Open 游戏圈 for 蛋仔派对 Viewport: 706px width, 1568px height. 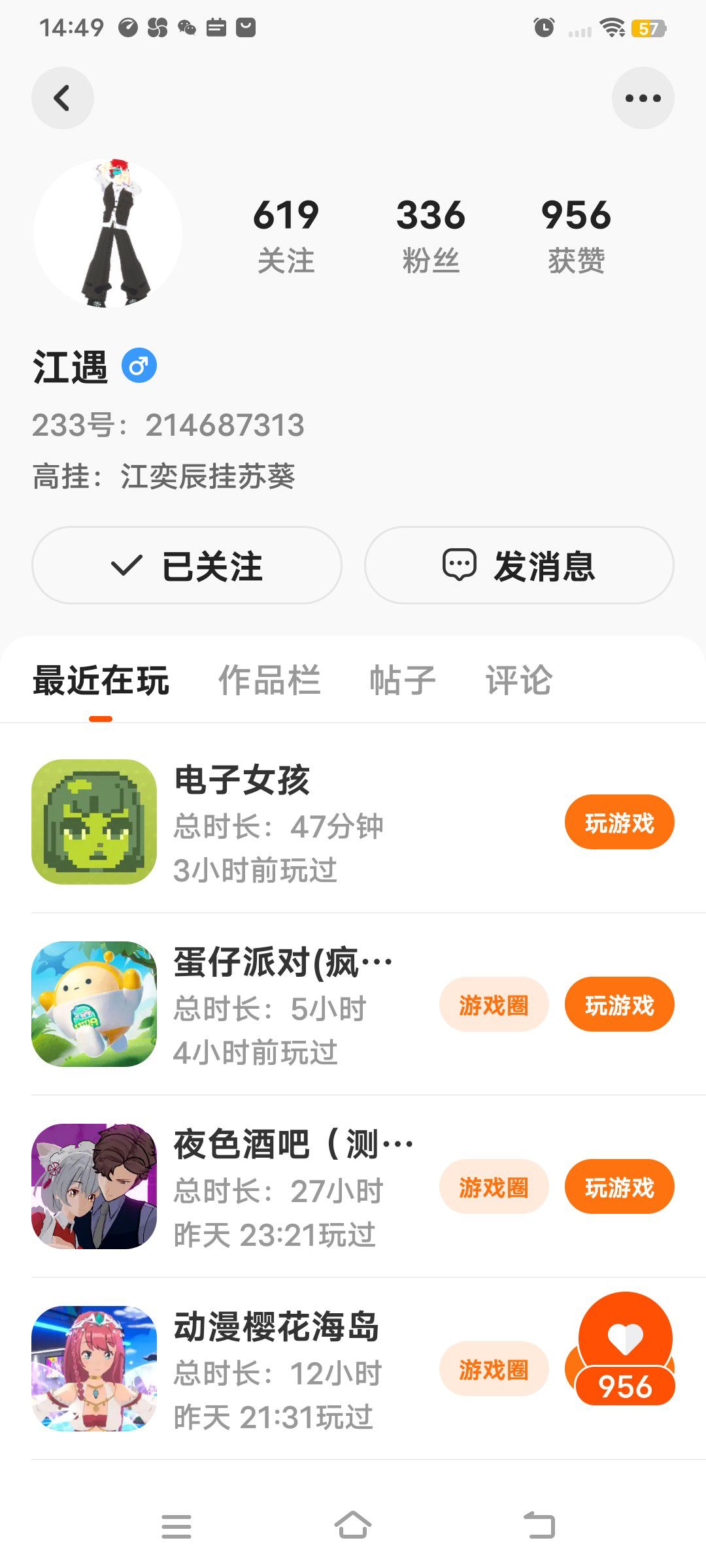coord(494,1005)
